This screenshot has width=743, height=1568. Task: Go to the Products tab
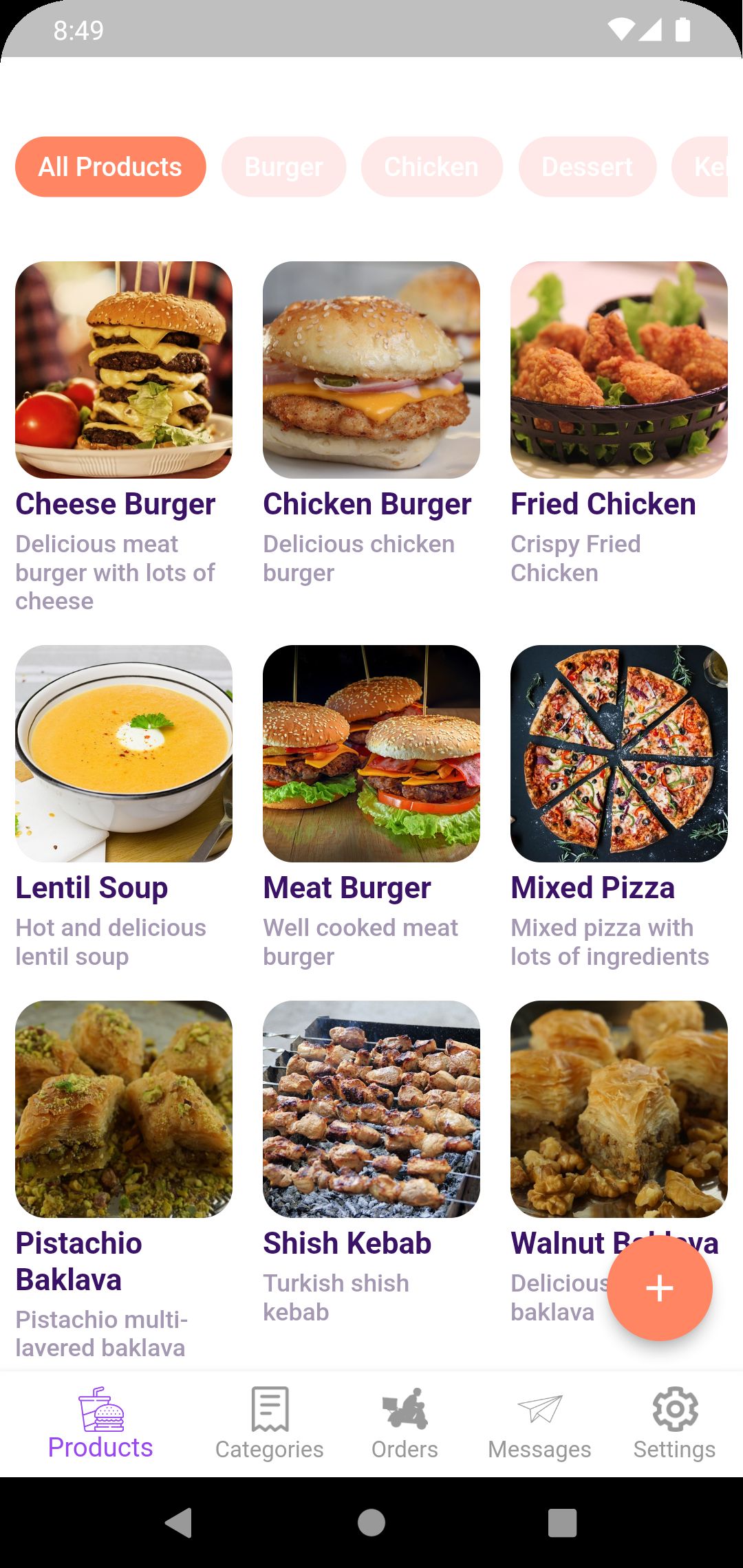[100, 1424]
